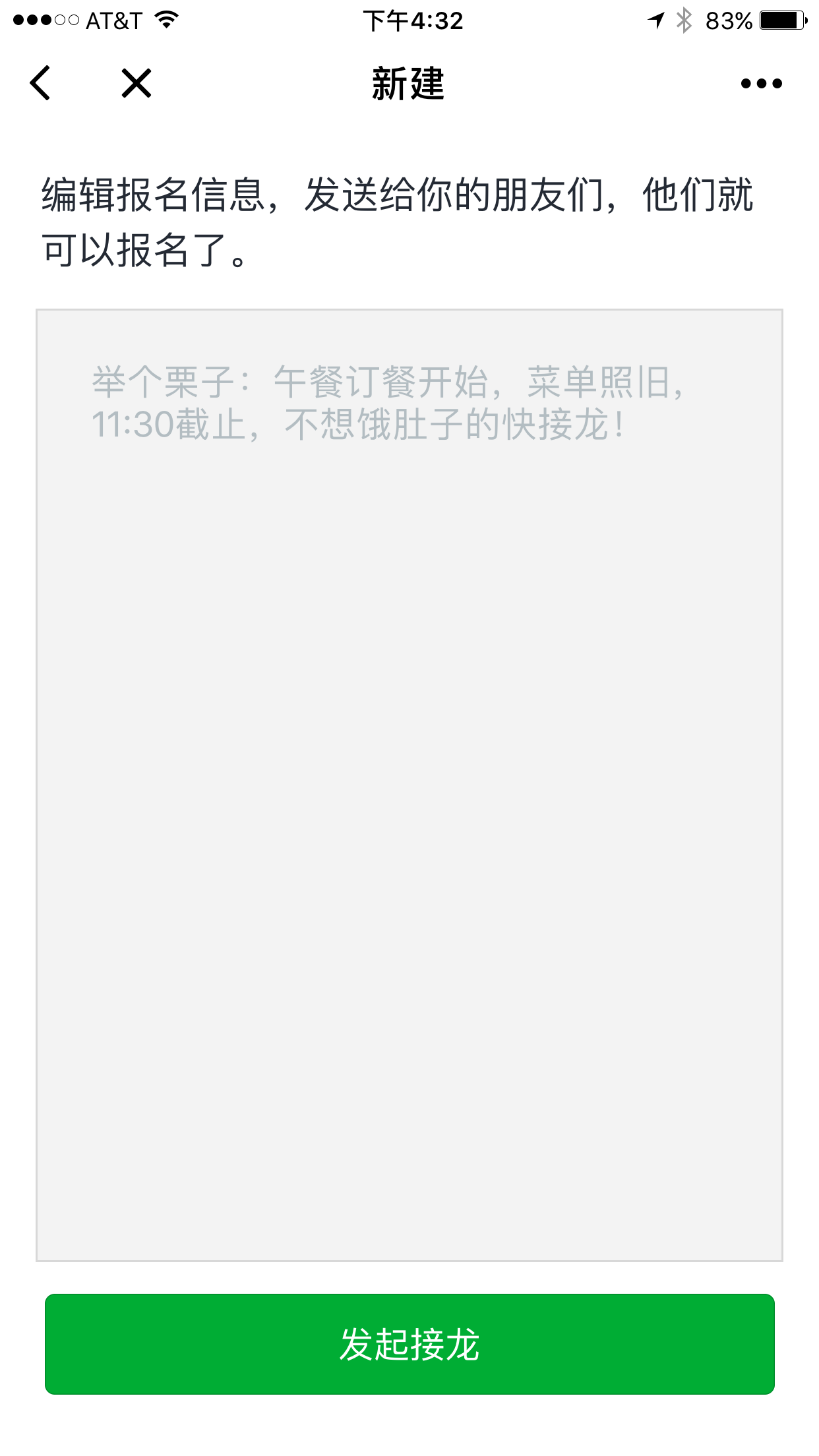Focus the sign-up info text box

(x=409, y=785)
